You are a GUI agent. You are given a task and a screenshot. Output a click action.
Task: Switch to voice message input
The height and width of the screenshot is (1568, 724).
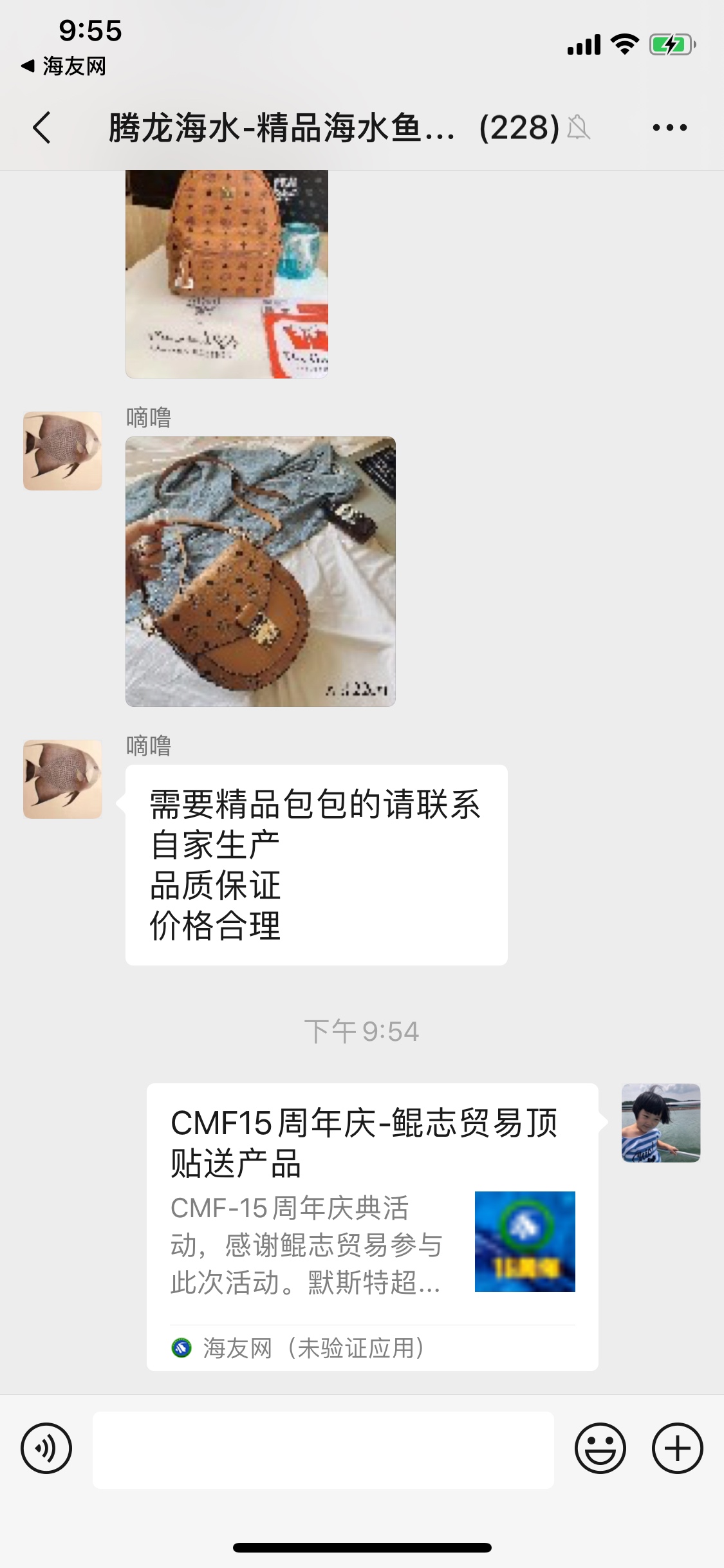pos(46,1448)
